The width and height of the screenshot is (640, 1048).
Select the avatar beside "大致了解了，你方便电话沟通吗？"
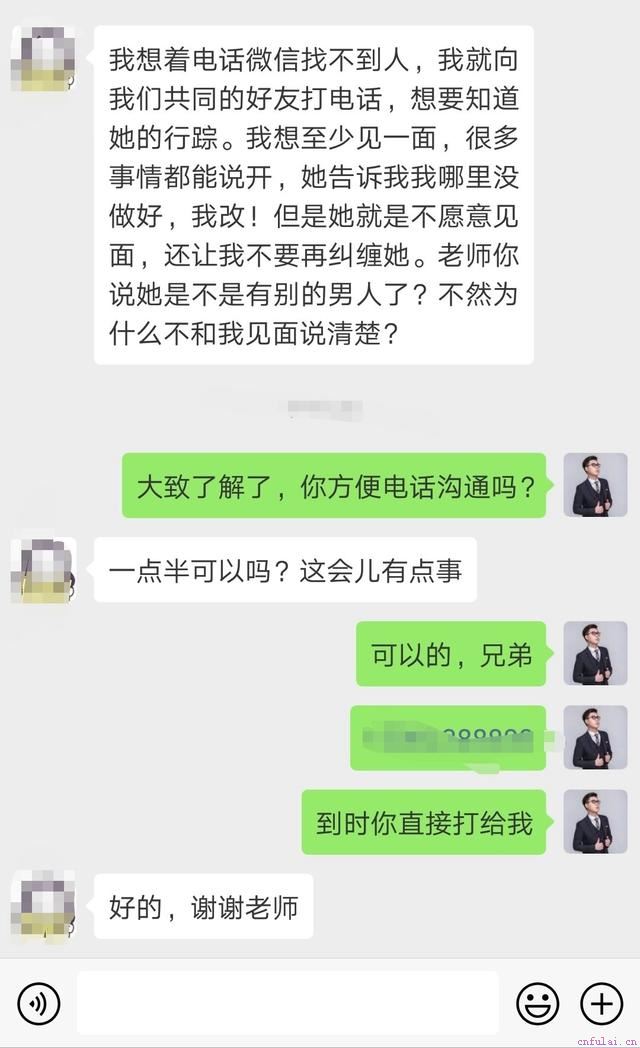pos(595,485)
